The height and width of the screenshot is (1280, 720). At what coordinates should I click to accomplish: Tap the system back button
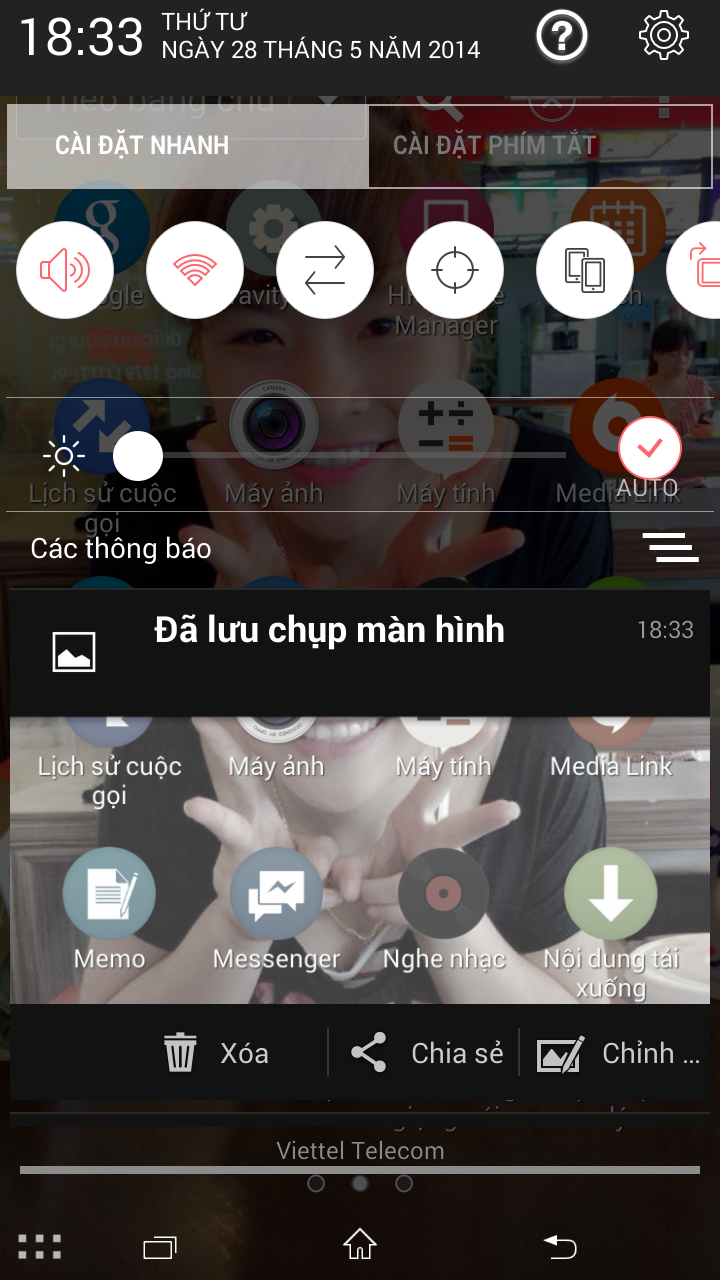click(x=560, y=1246)
